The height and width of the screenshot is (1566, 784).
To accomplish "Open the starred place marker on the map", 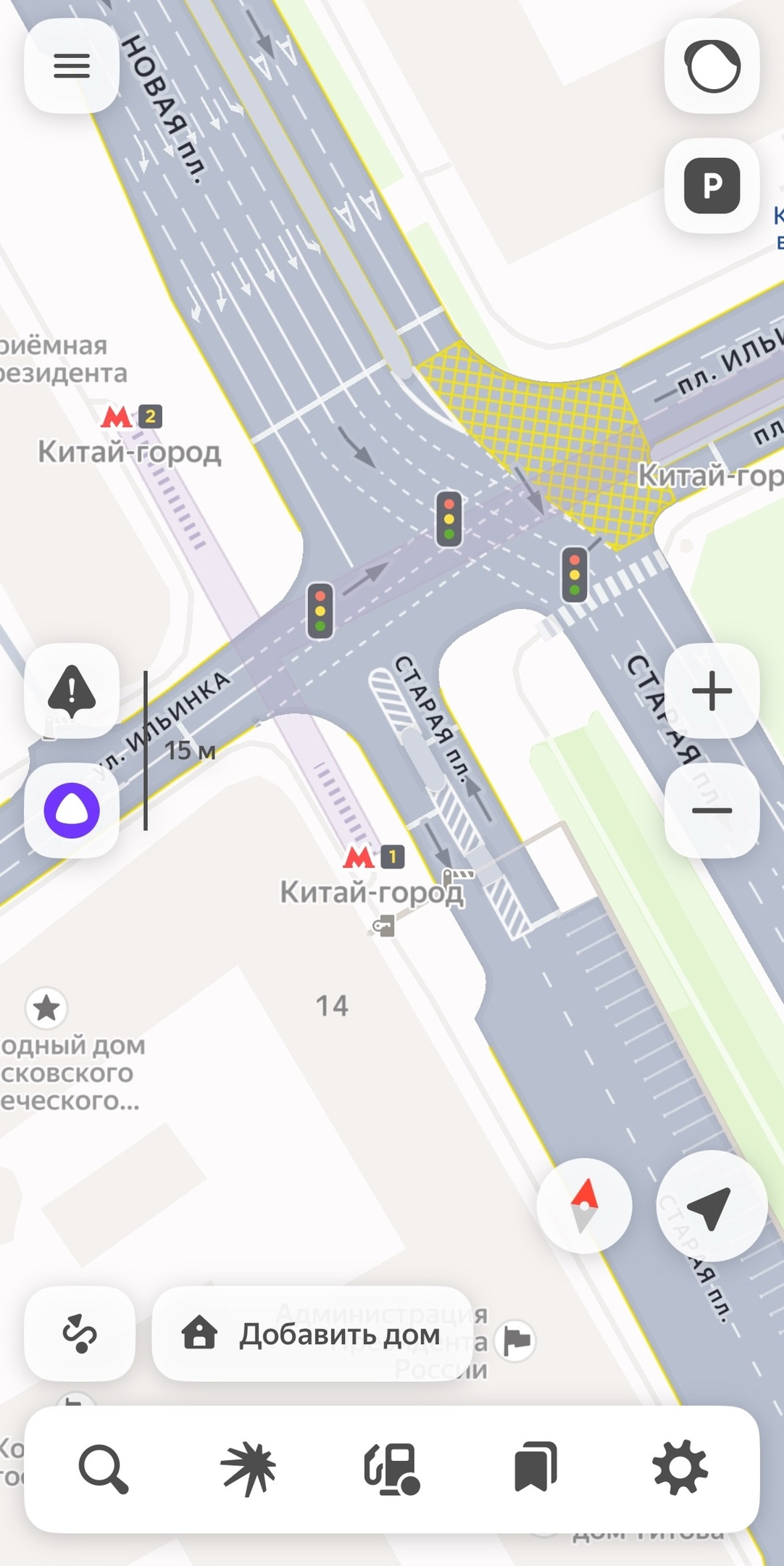I will 46,1007.
